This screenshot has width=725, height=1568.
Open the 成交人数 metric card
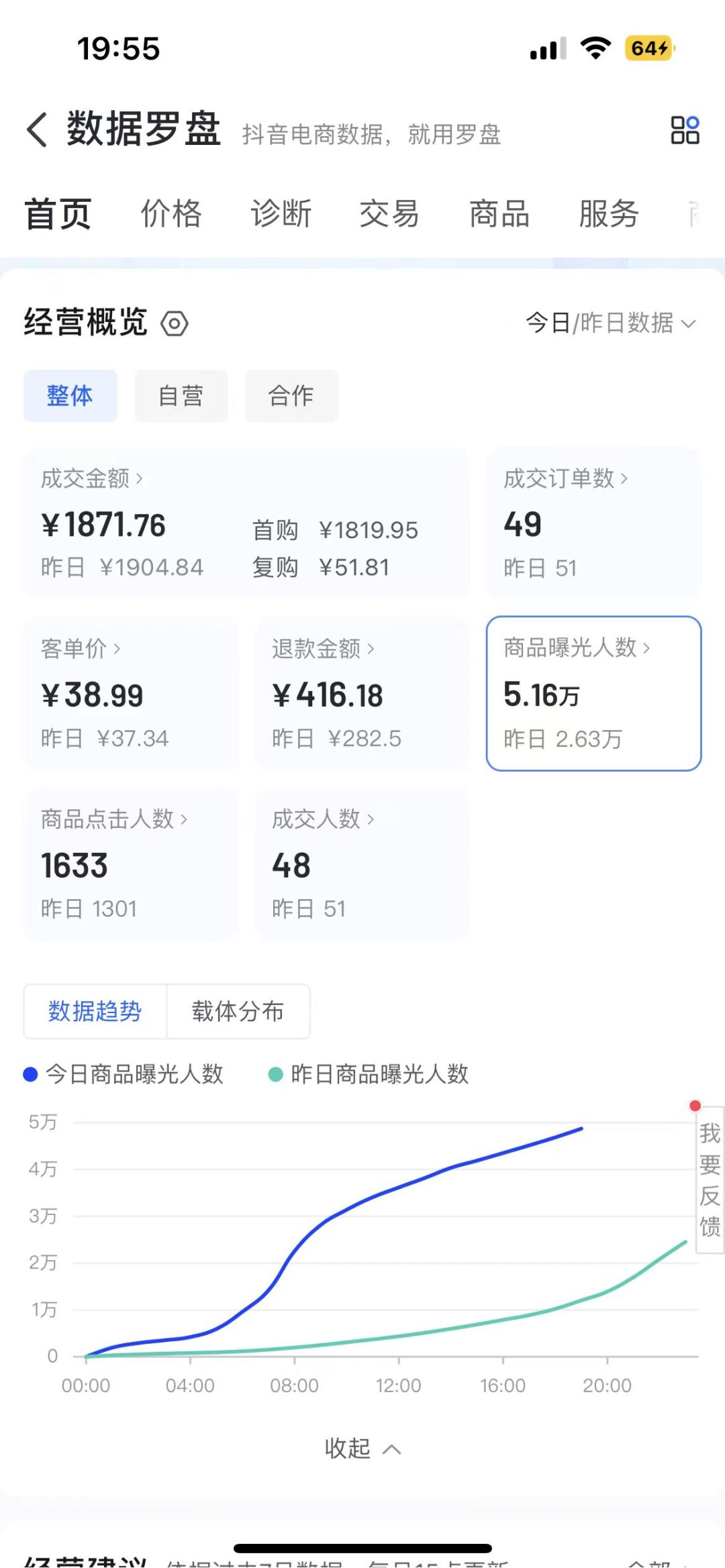click(362, 864)
